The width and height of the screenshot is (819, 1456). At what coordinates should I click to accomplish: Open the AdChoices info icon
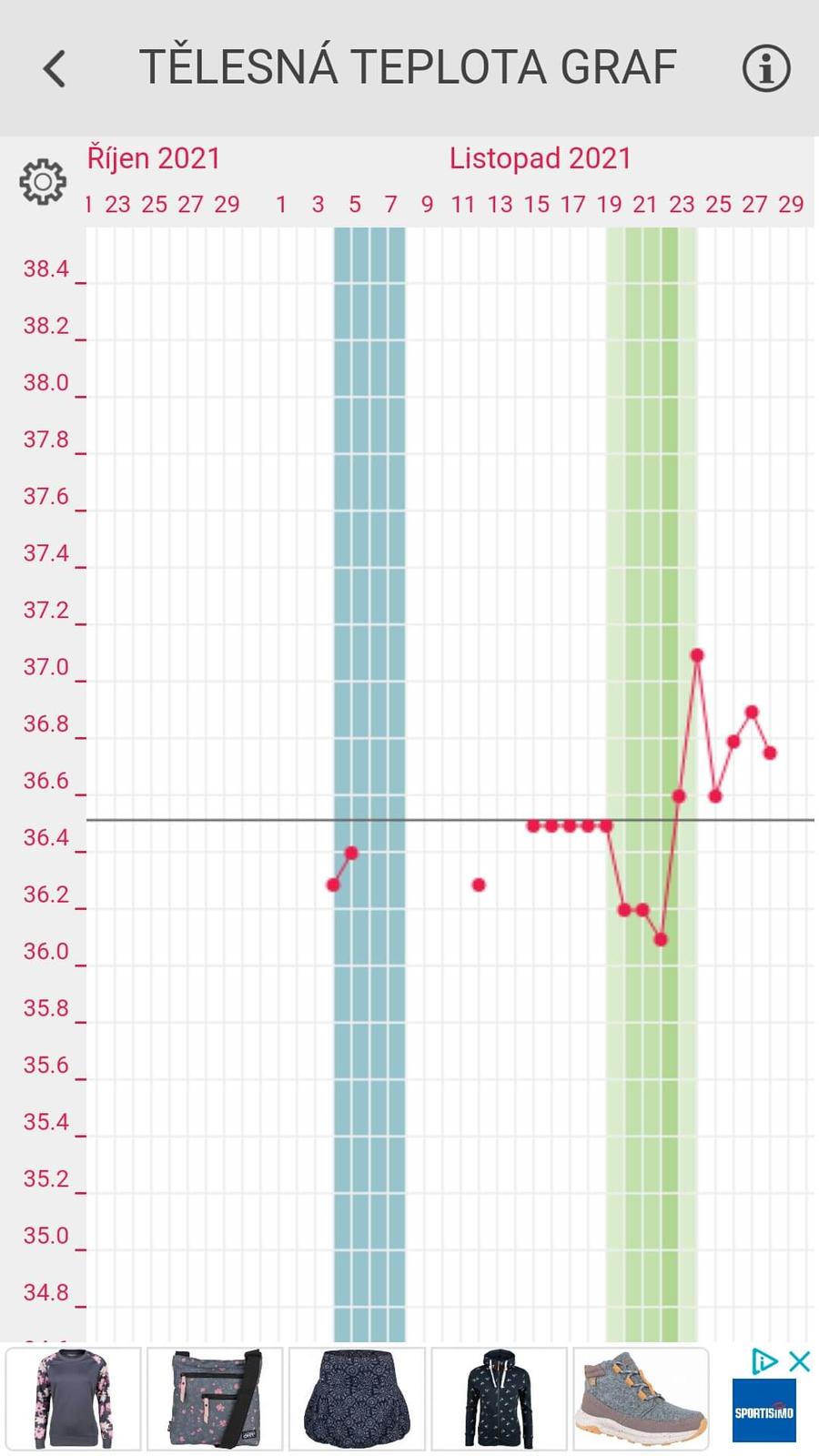coord(764,1361)
